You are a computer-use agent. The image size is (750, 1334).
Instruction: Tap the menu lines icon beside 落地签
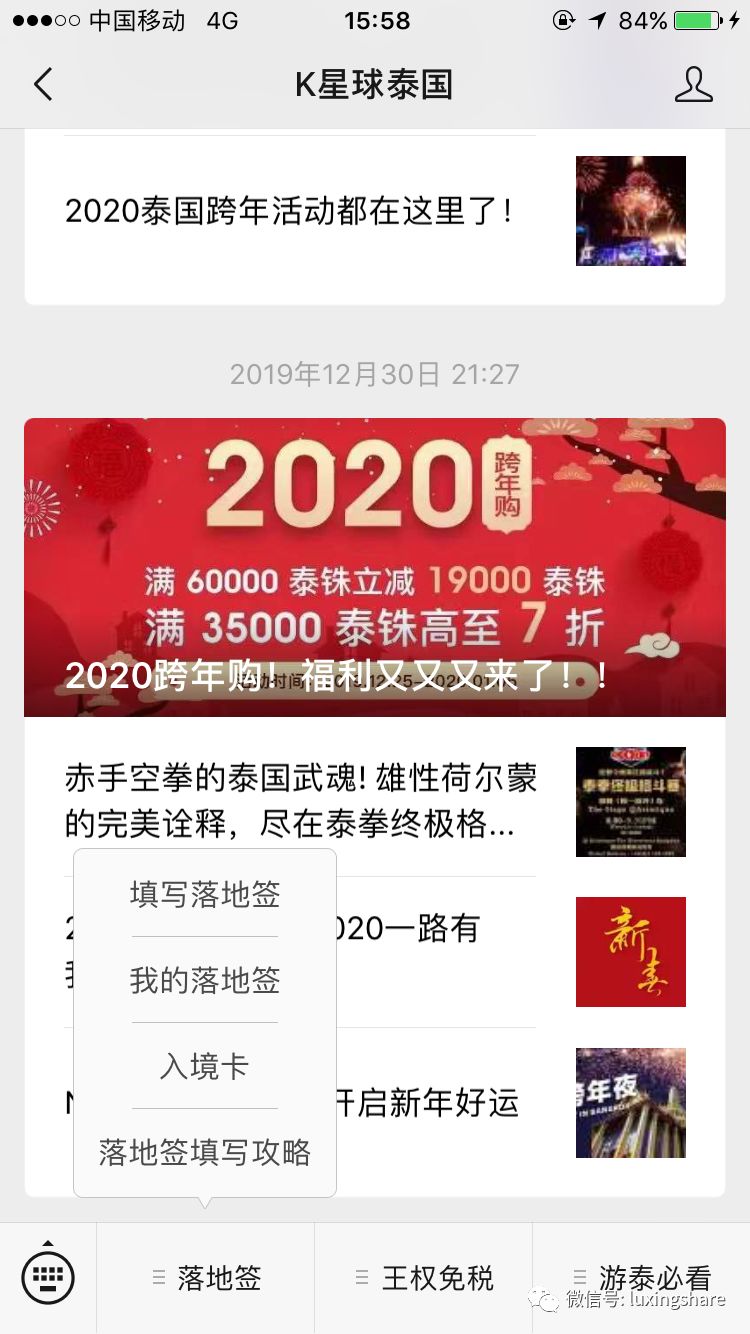158,1276
